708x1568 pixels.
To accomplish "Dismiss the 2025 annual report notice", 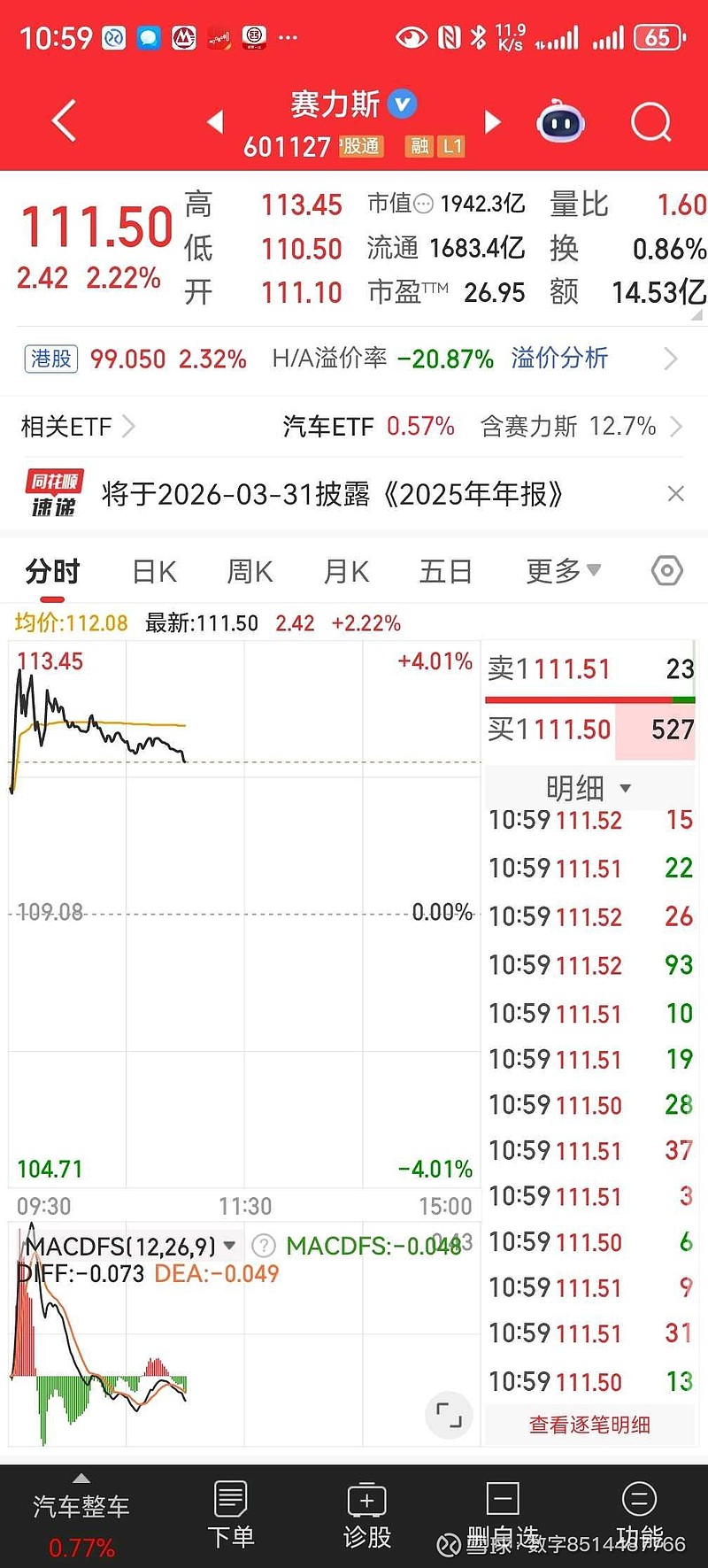I will pos(676,493).
